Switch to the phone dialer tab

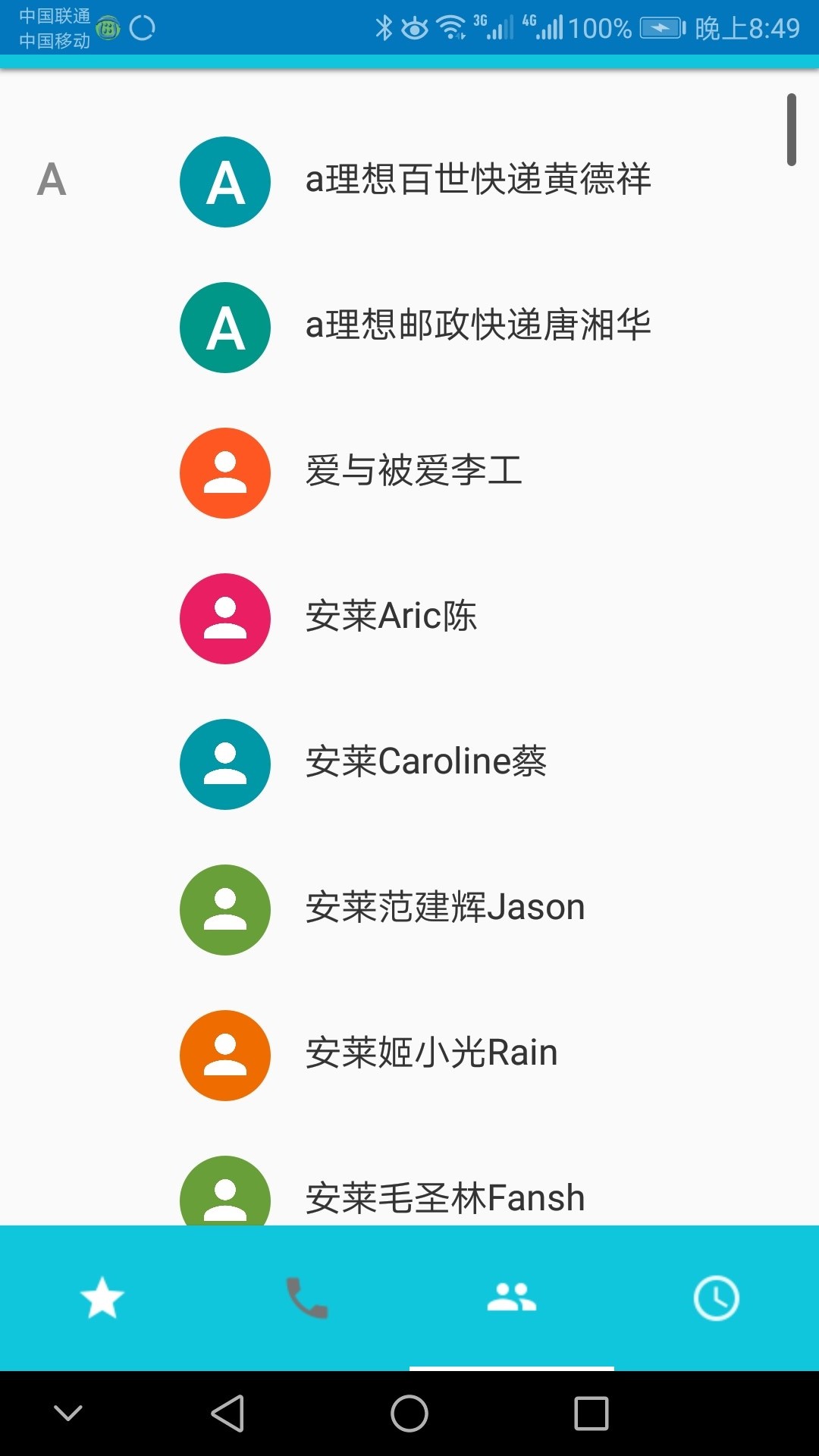pyautogui.click(x=307, y=1298)
